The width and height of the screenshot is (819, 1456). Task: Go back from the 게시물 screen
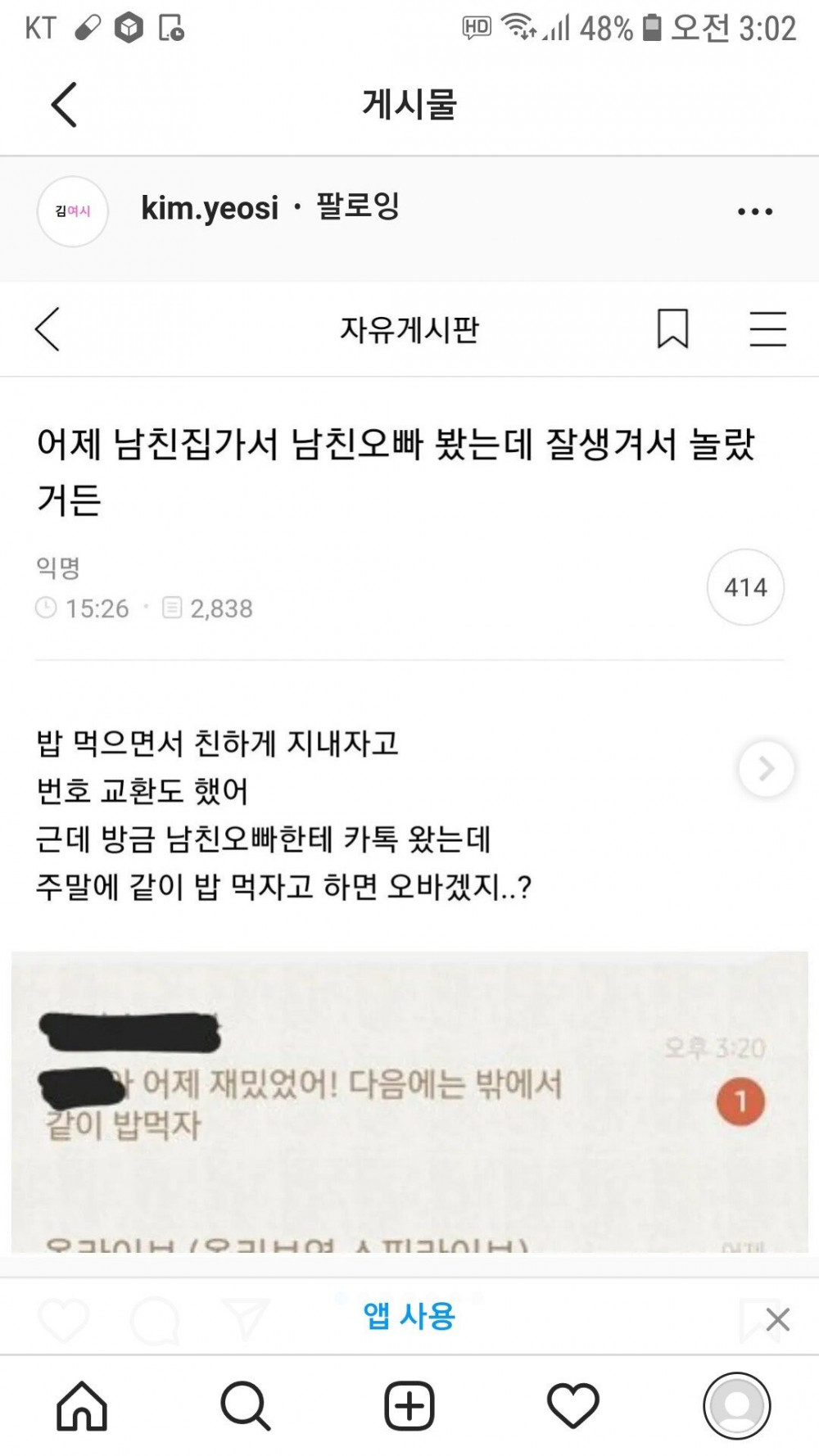click(x=64, y=105)
